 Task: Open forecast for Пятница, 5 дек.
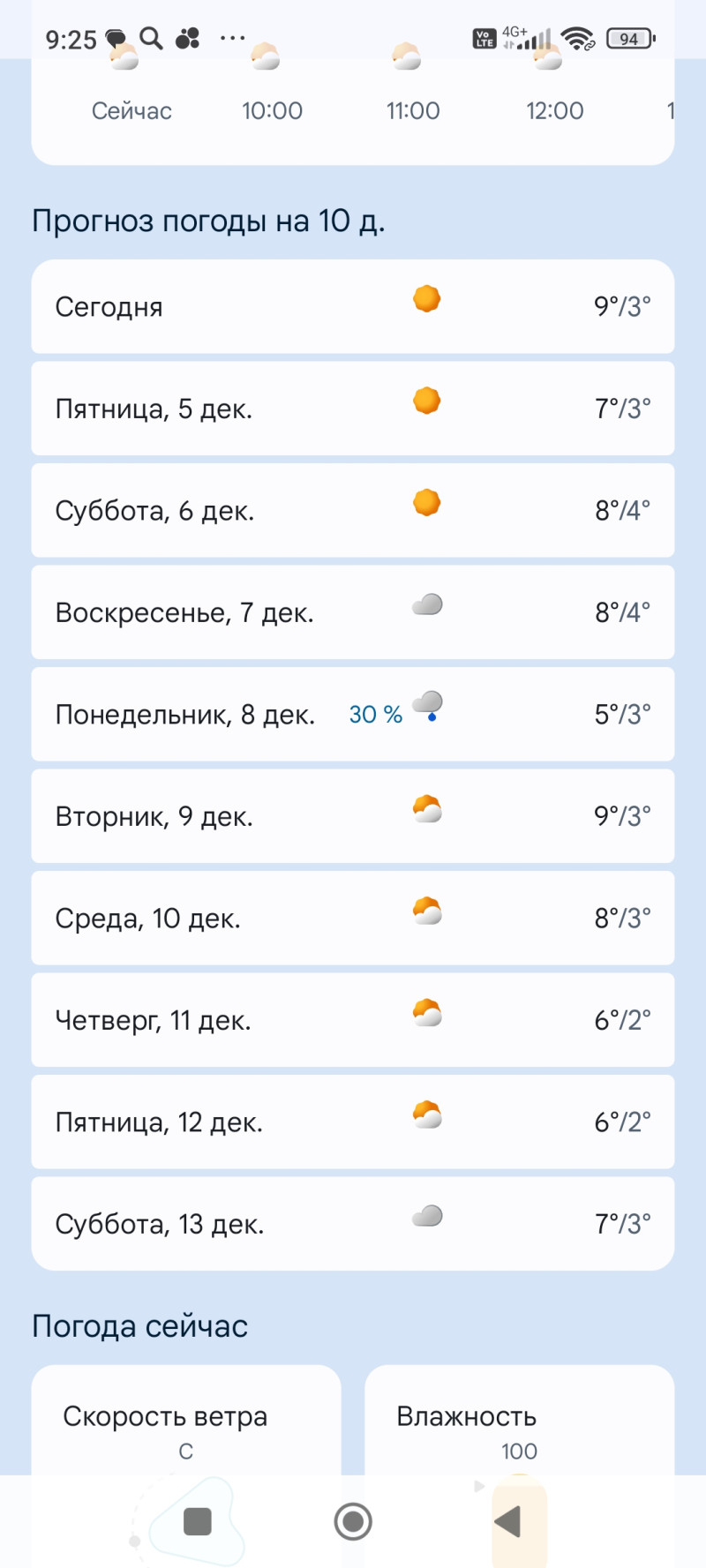[x=353, y=409]
